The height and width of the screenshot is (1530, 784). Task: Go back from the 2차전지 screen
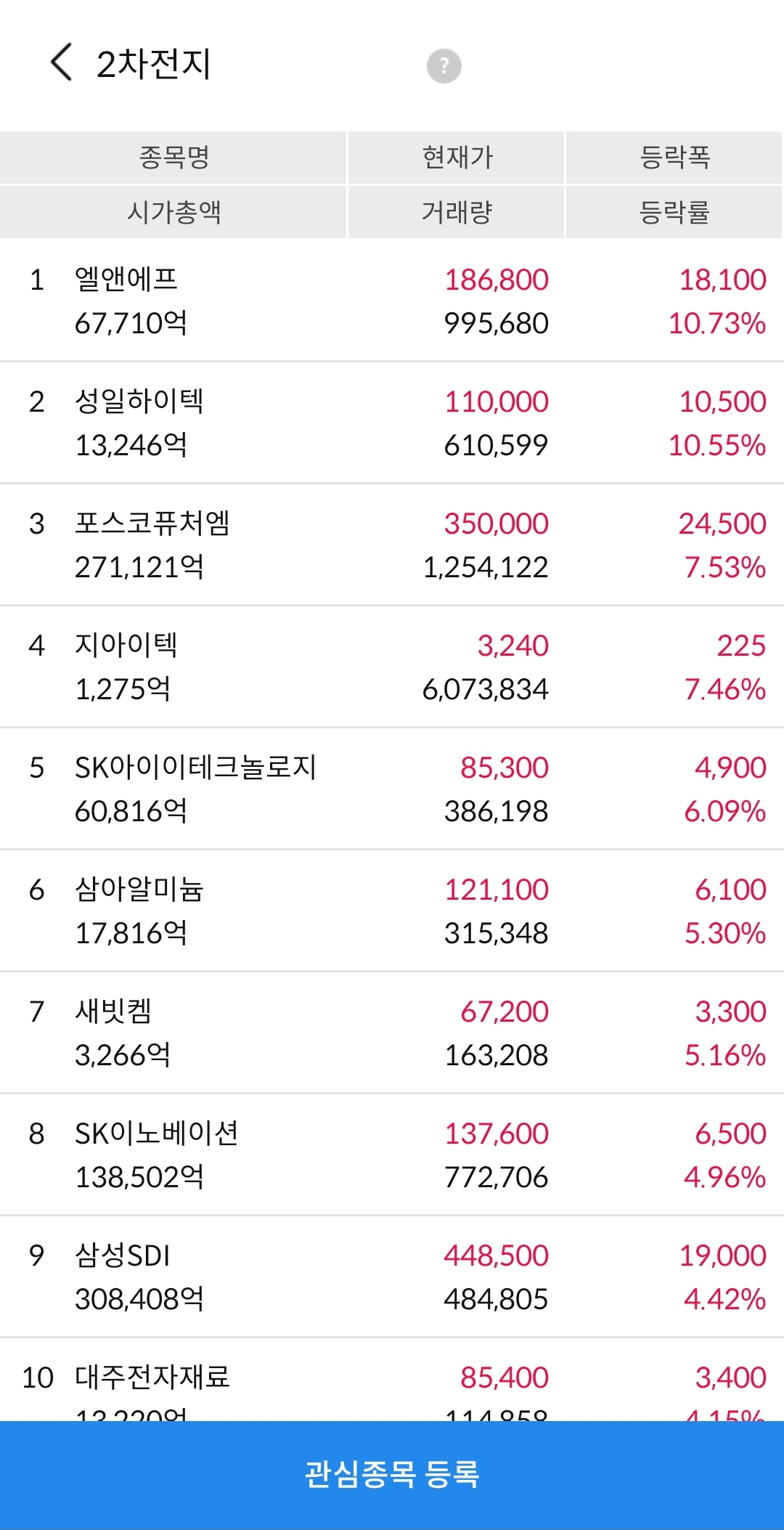point(62,62)
